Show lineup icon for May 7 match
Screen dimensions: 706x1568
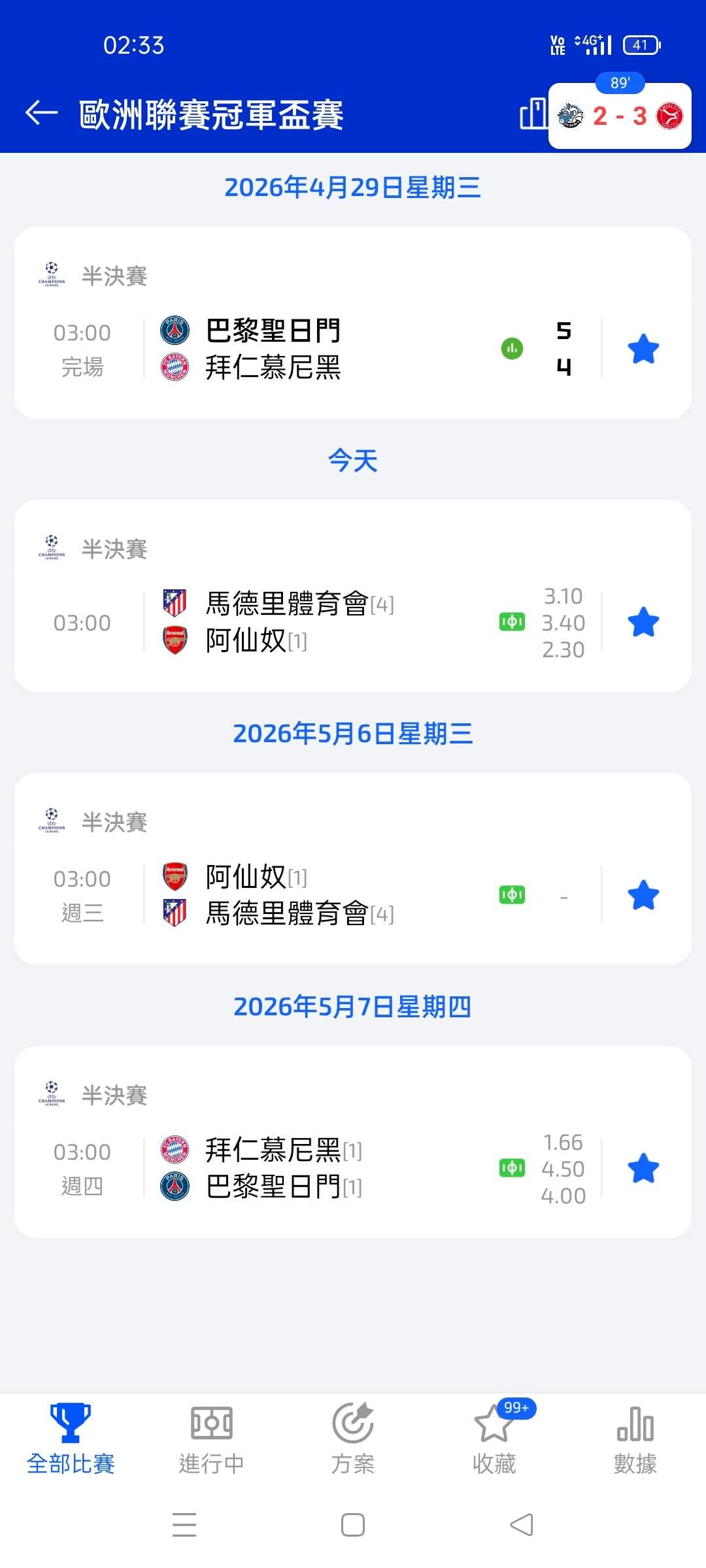click(512, 1168)
